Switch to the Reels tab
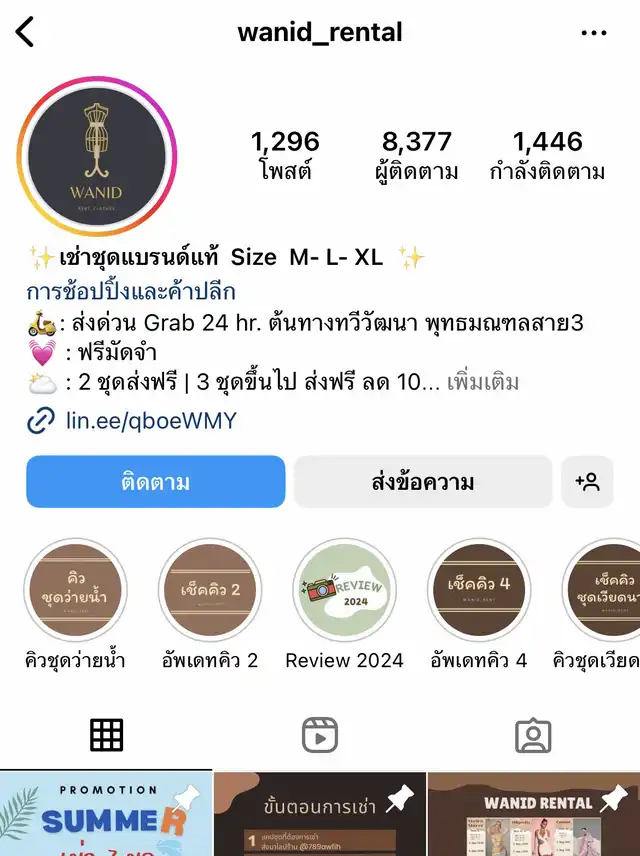The width and height of the screenshot is (640, 856). 320,735
